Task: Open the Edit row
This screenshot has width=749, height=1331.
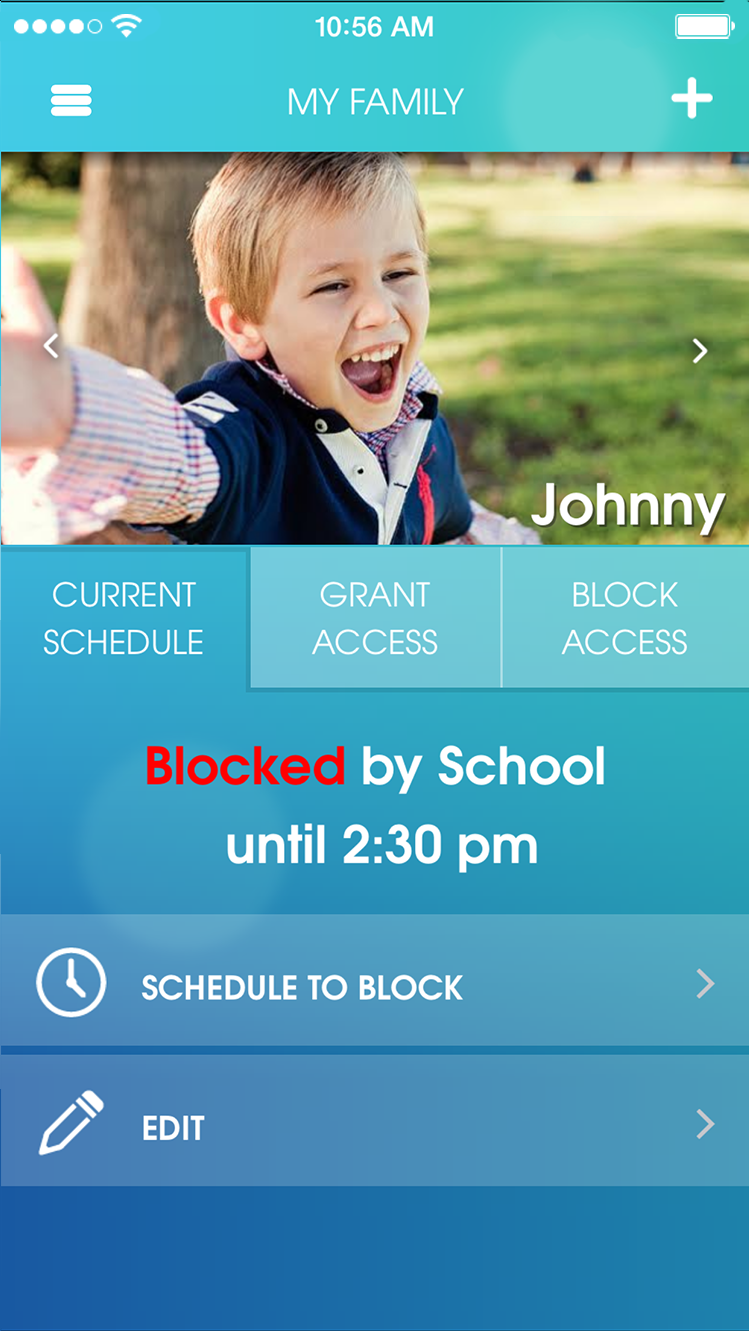Action: [374, 1123]
